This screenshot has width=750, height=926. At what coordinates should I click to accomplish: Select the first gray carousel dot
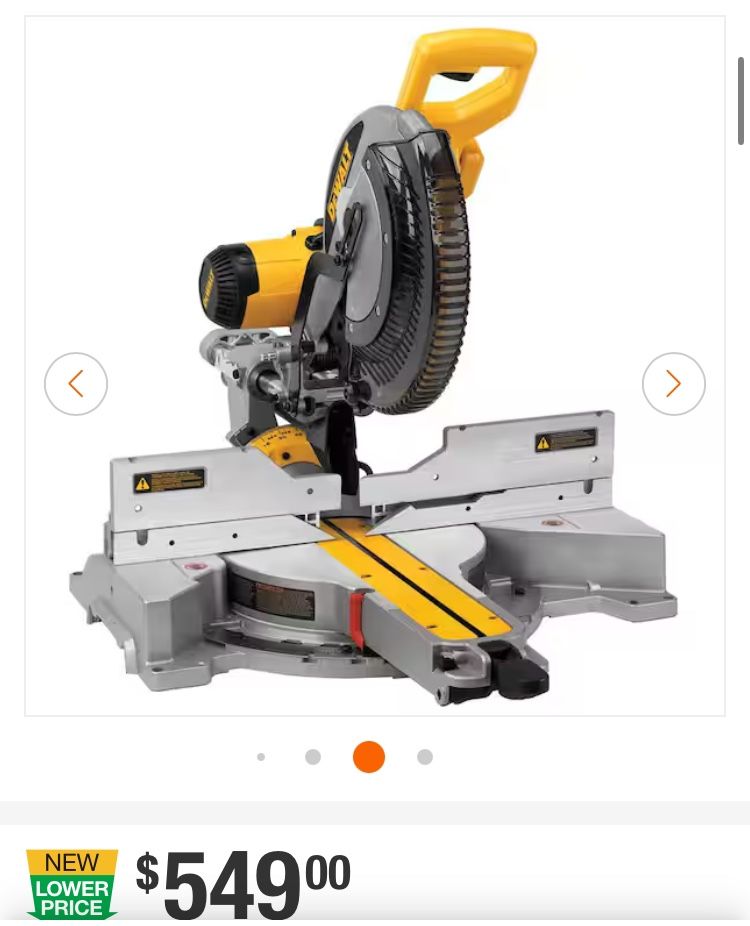click(x=261, y=757)
